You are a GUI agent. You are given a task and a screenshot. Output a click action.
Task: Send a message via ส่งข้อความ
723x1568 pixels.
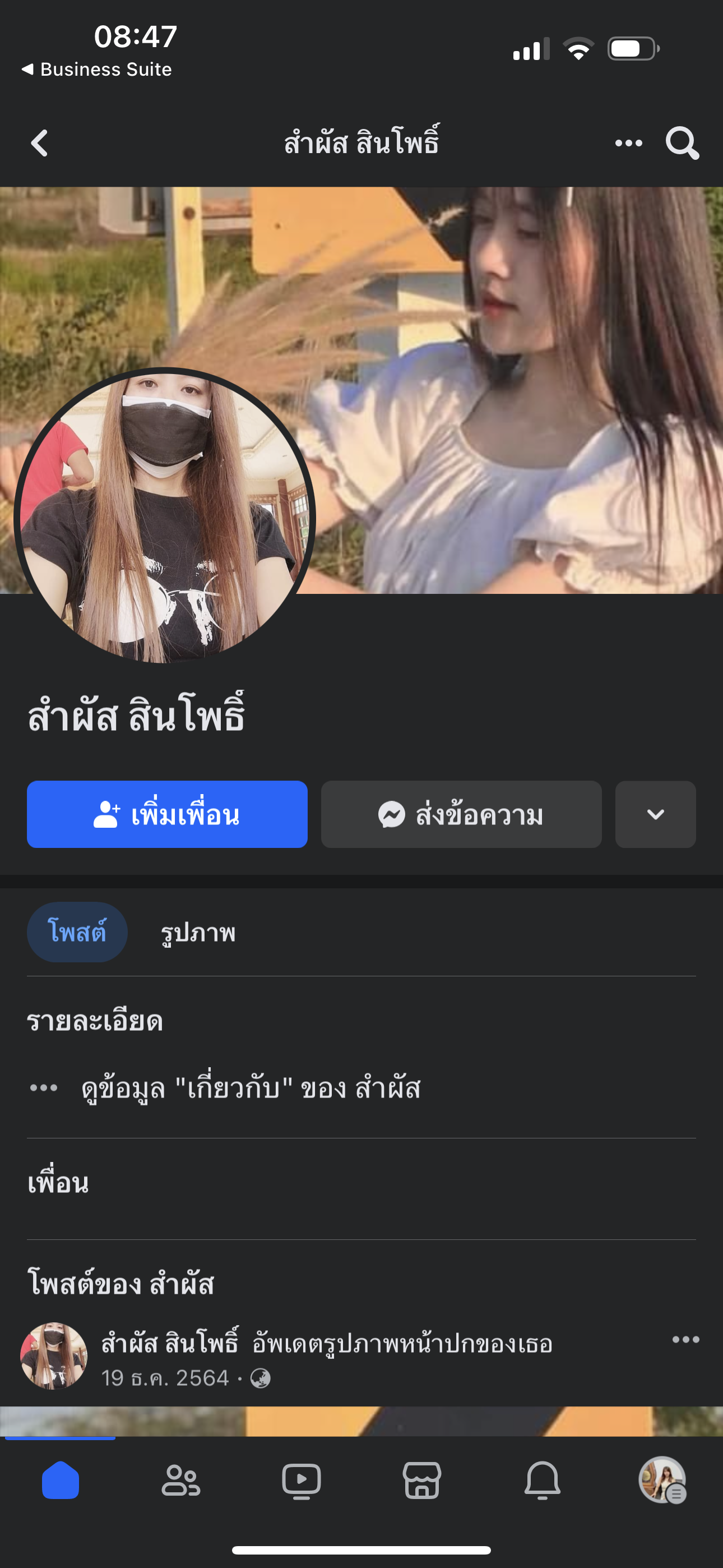(x=461, y=814)
